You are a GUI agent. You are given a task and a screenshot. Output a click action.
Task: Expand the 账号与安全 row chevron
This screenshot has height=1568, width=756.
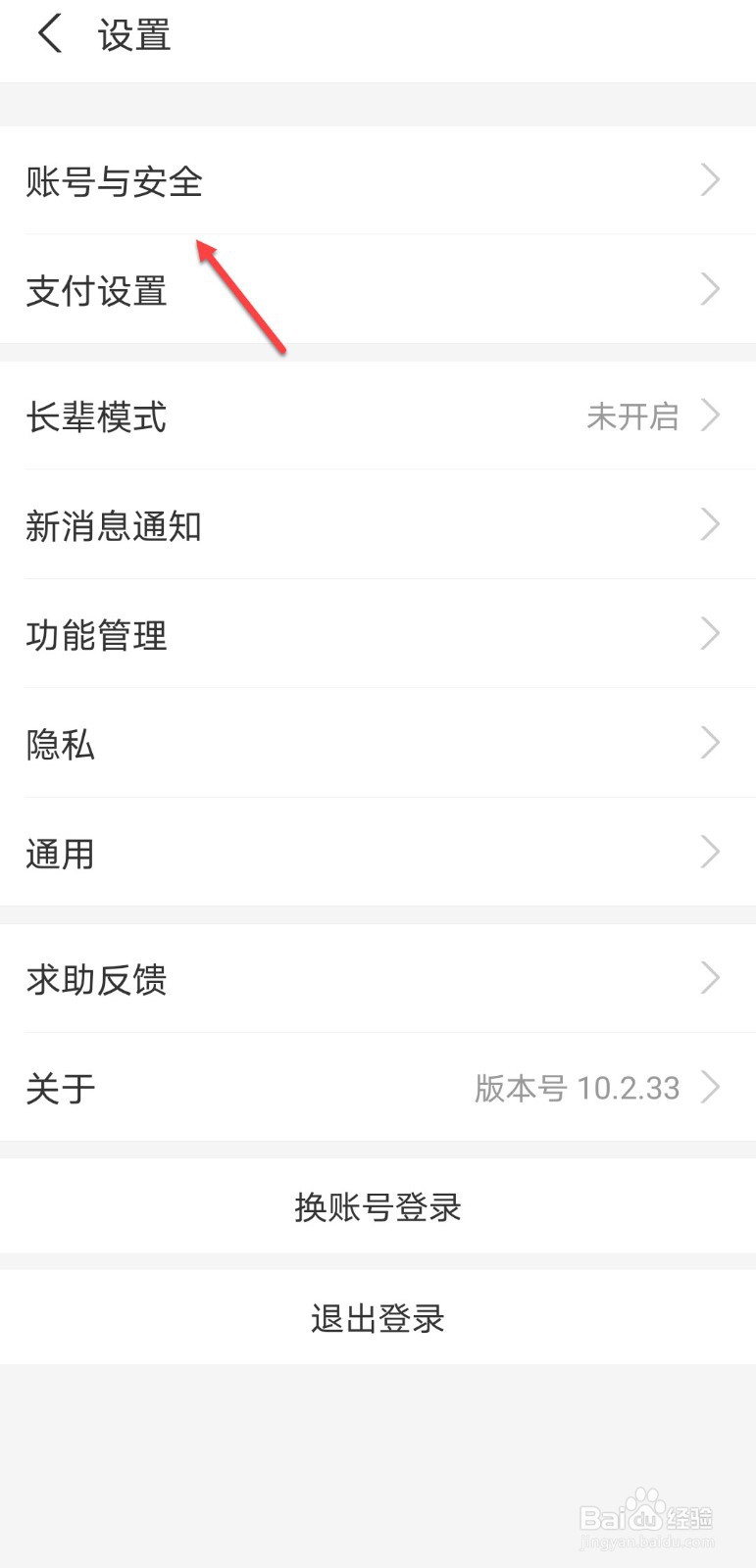pyautogui.click(x=710, y=180)
